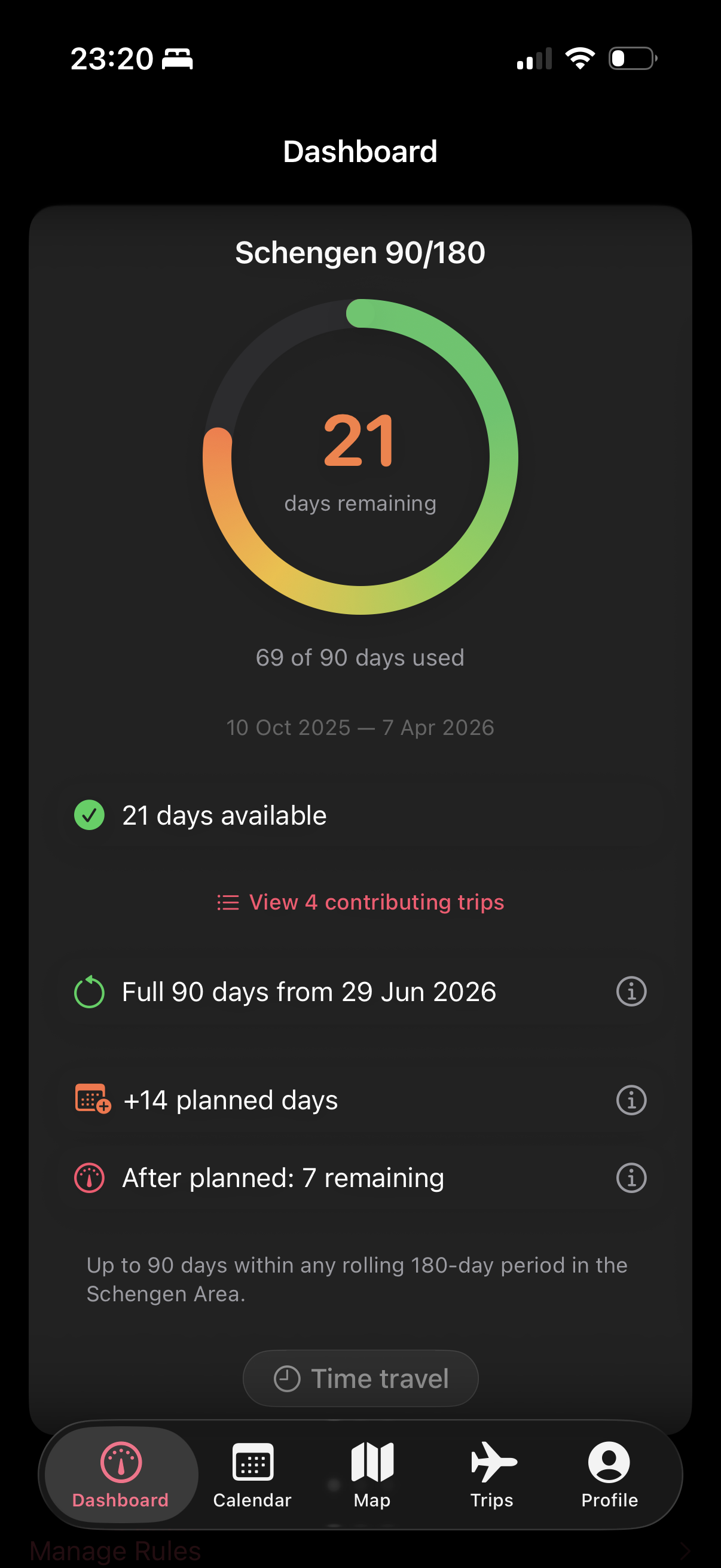Click the green checkmark beside 21 days available

click(x=90, y=816)
